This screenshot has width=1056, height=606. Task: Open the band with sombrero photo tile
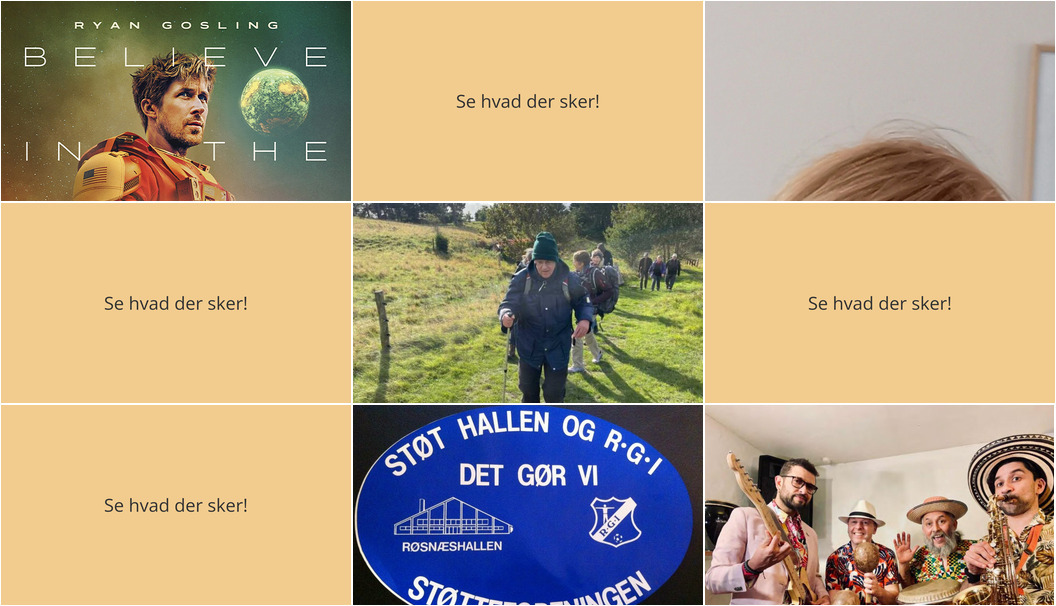point(880,505)
